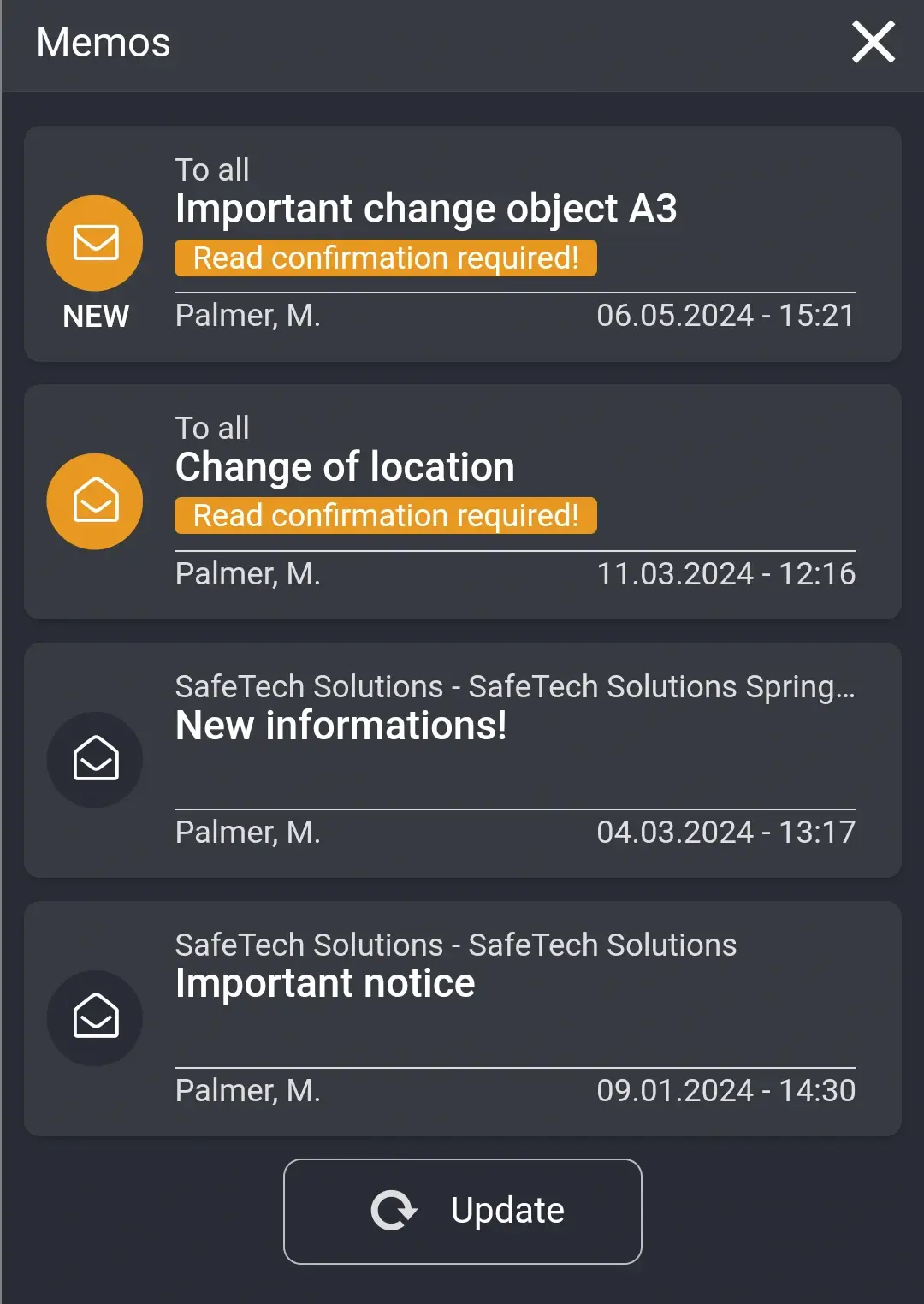The height and width of the screenshot is (1304, 924).
Task: Click the refresh arrow icon inside Update button
Action: 393,1209
